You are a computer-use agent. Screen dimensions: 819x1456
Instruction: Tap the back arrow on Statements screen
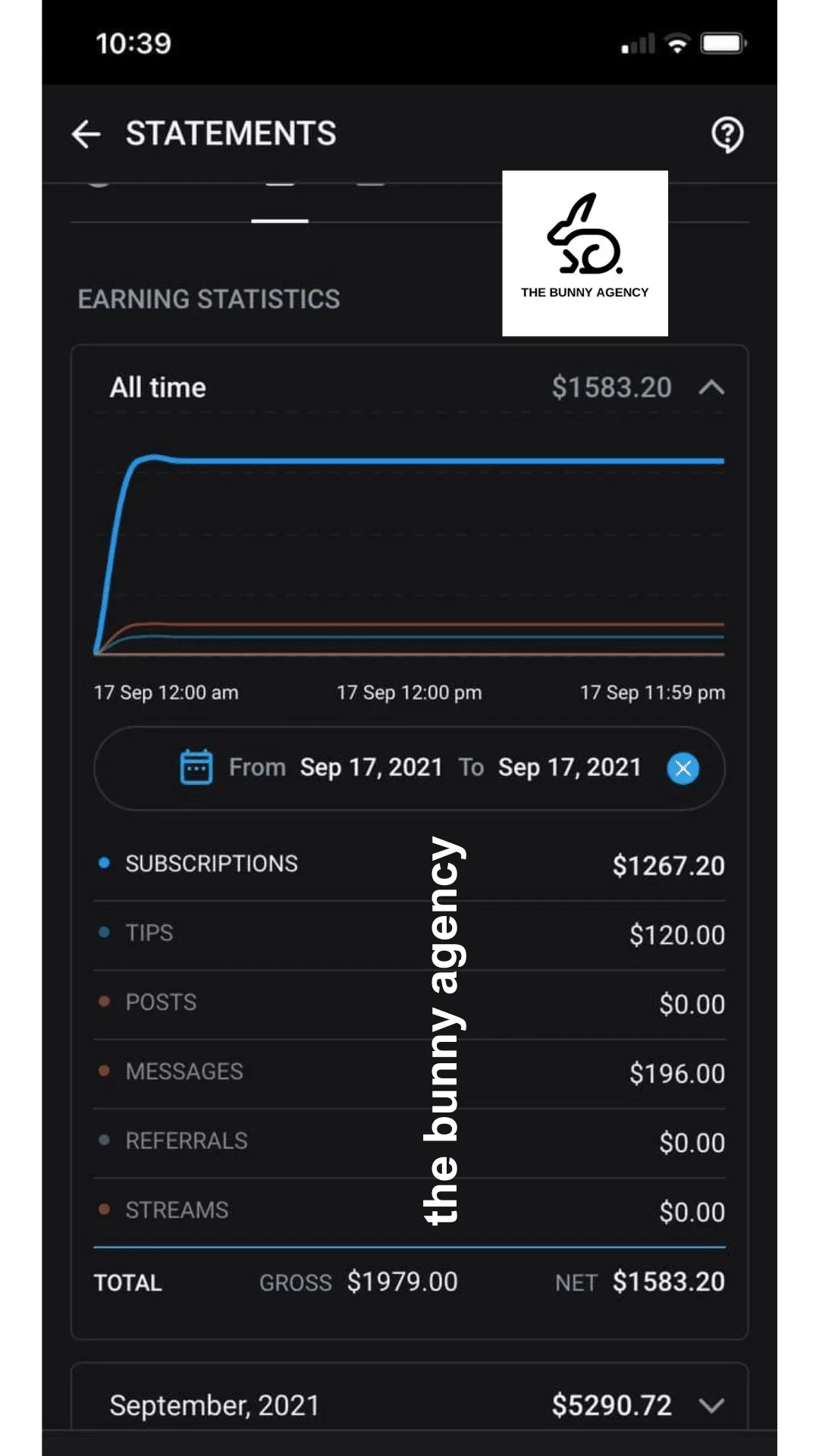(86, 133)
